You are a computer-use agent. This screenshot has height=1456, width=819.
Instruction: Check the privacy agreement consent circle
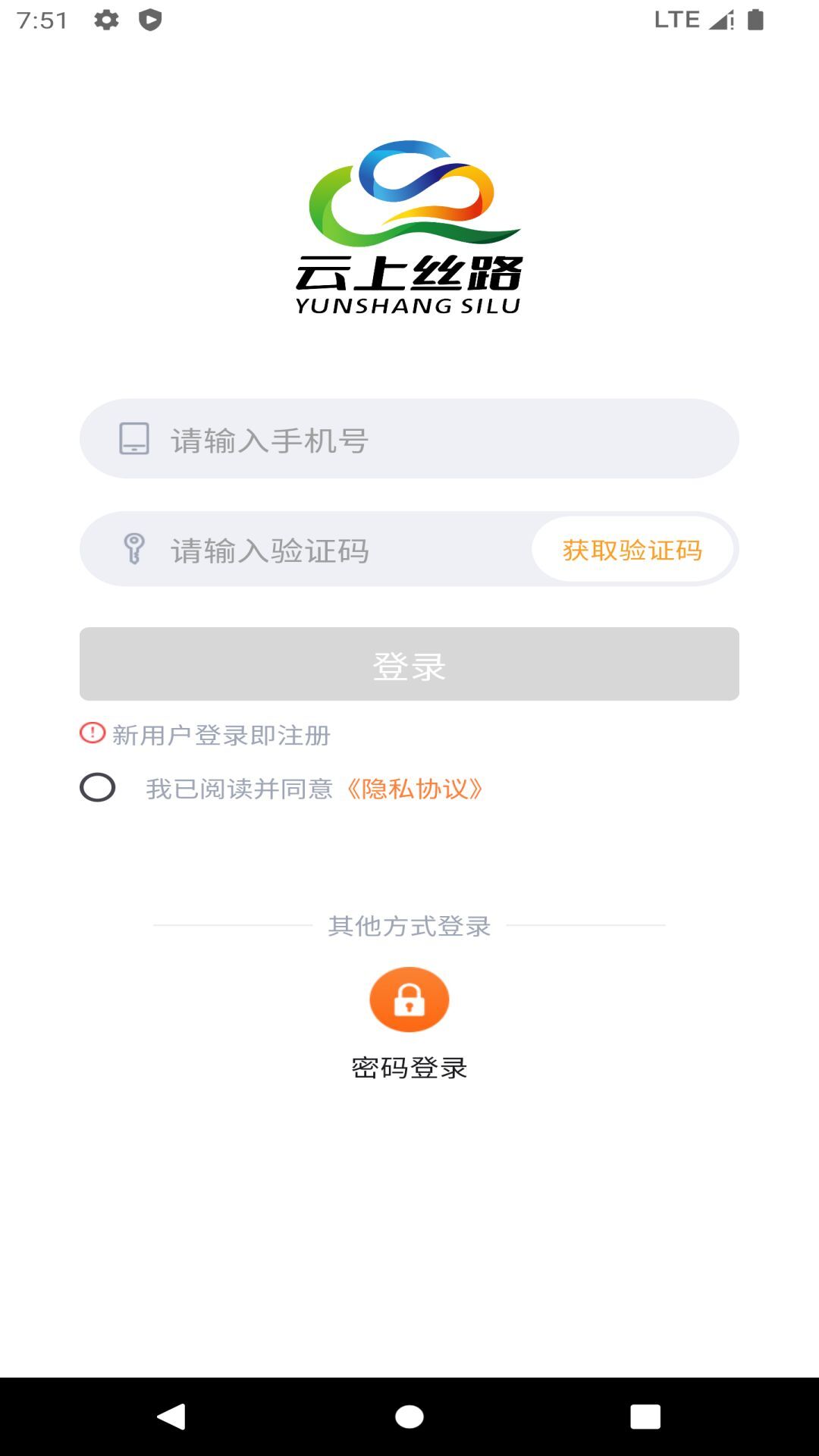pyautogui.click(x=97, y=789)
